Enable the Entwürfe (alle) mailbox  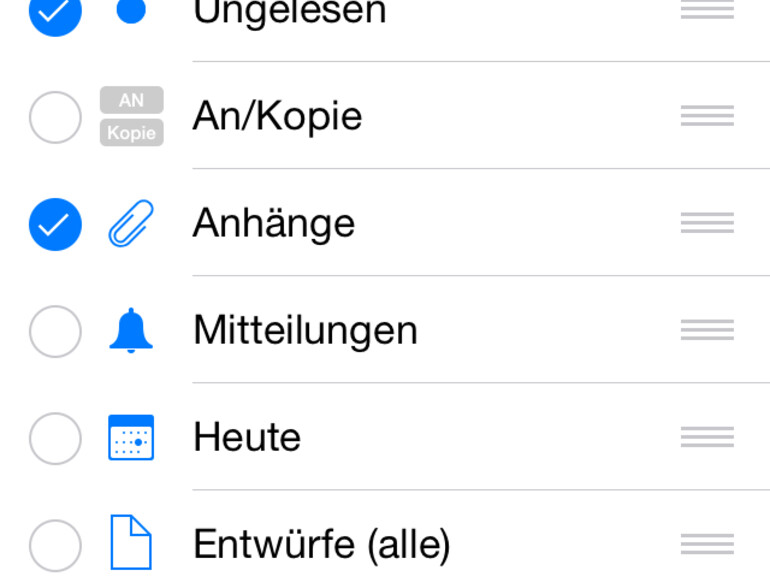point(55,545)
